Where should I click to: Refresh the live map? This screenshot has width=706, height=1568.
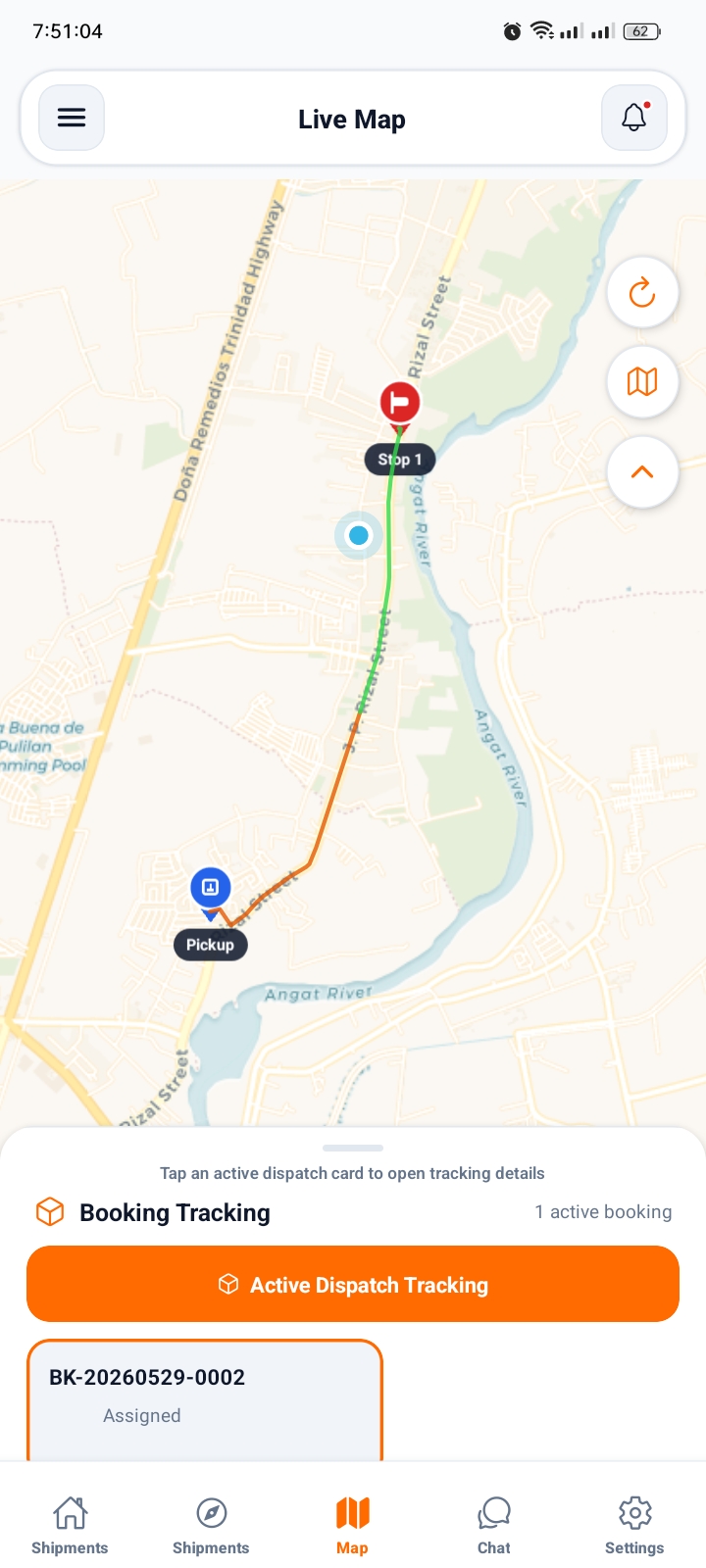point(642,292)
